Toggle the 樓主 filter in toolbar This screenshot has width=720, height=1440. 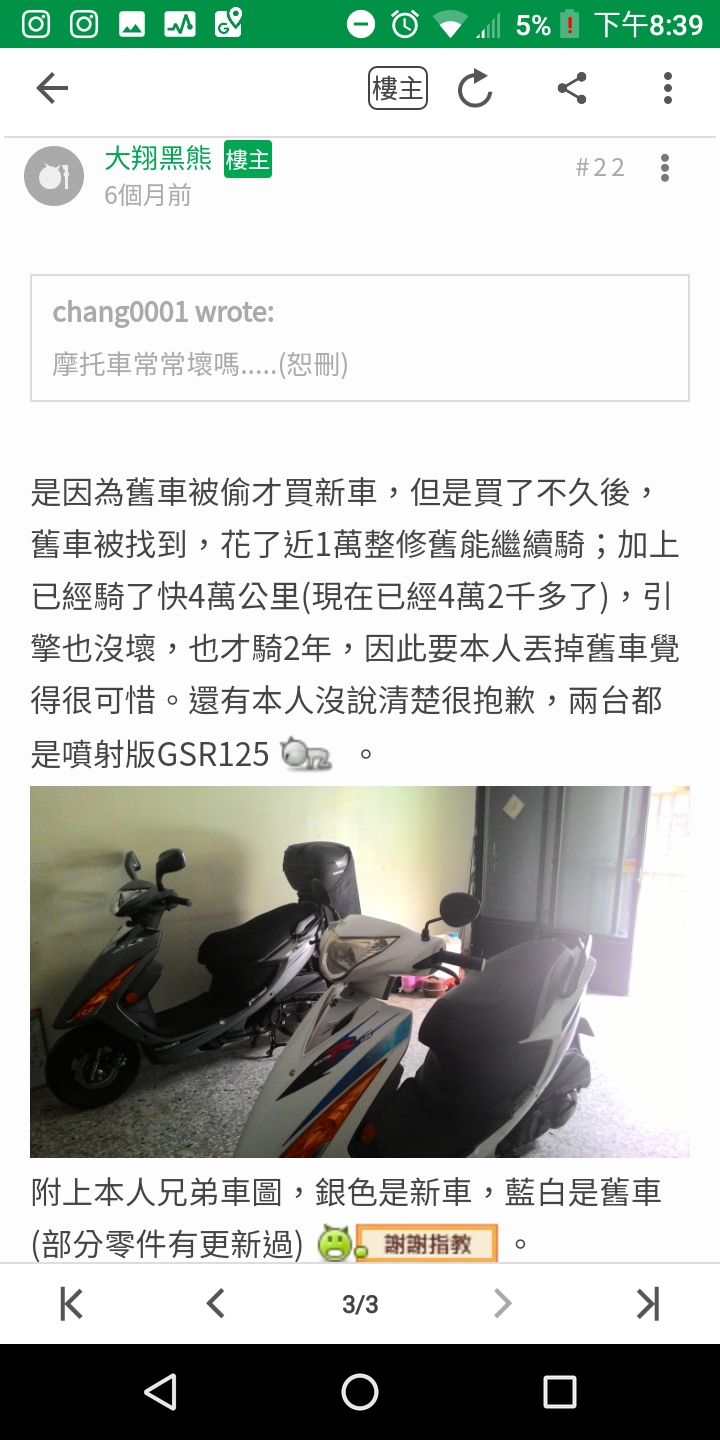[x=398, y=89]
